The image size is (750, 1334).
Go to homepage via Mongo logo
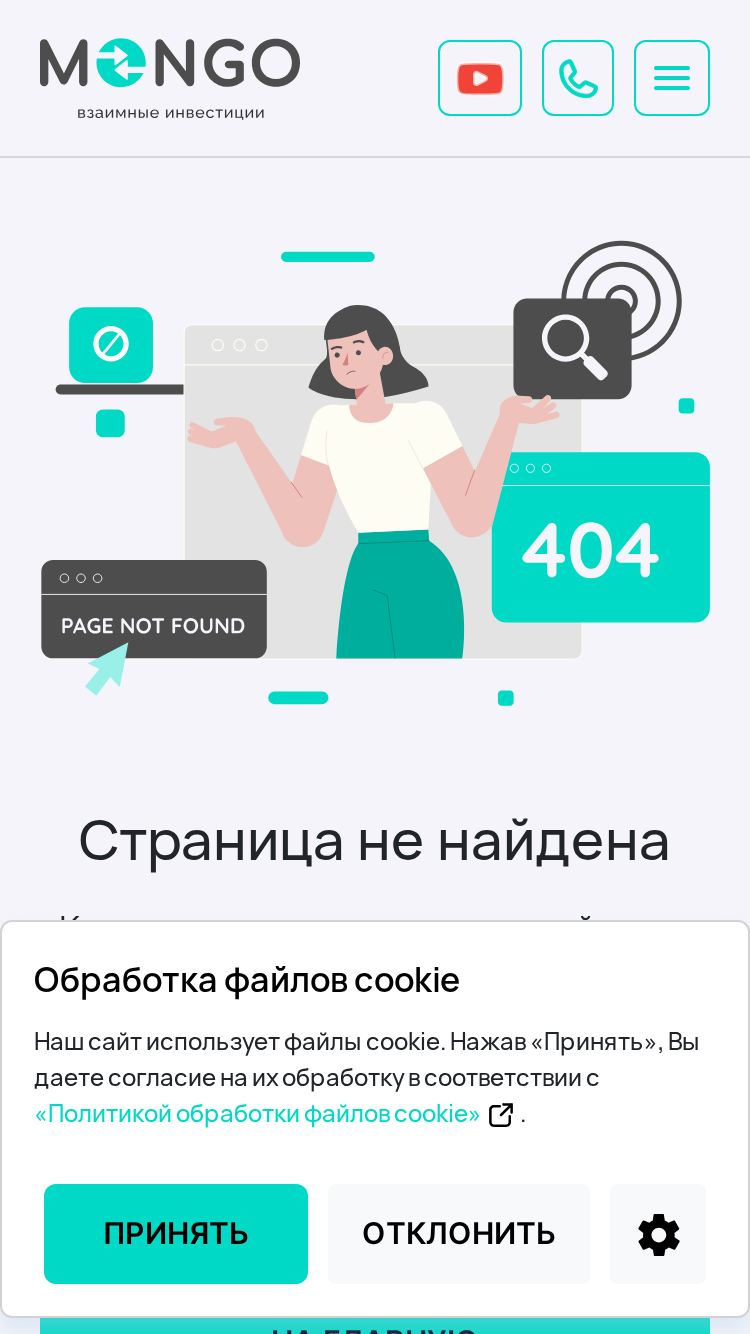(170, 80)
